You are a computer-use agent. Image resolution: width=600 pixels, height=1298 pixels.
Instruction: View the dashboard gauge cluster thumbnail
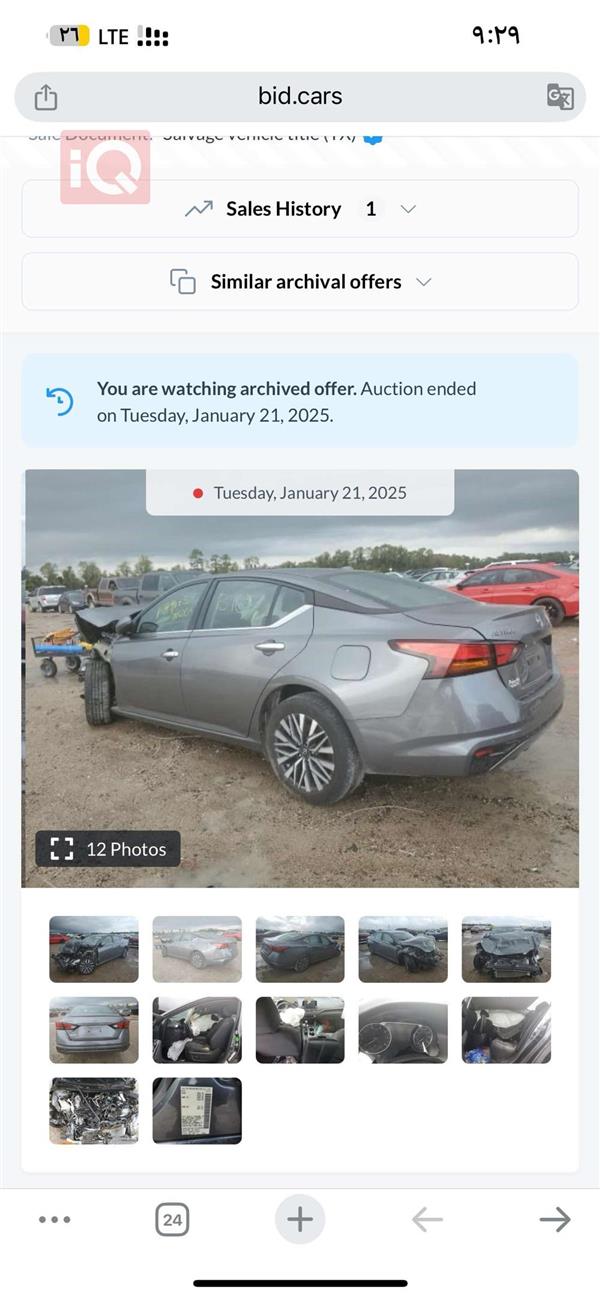tap(403, 1030)
